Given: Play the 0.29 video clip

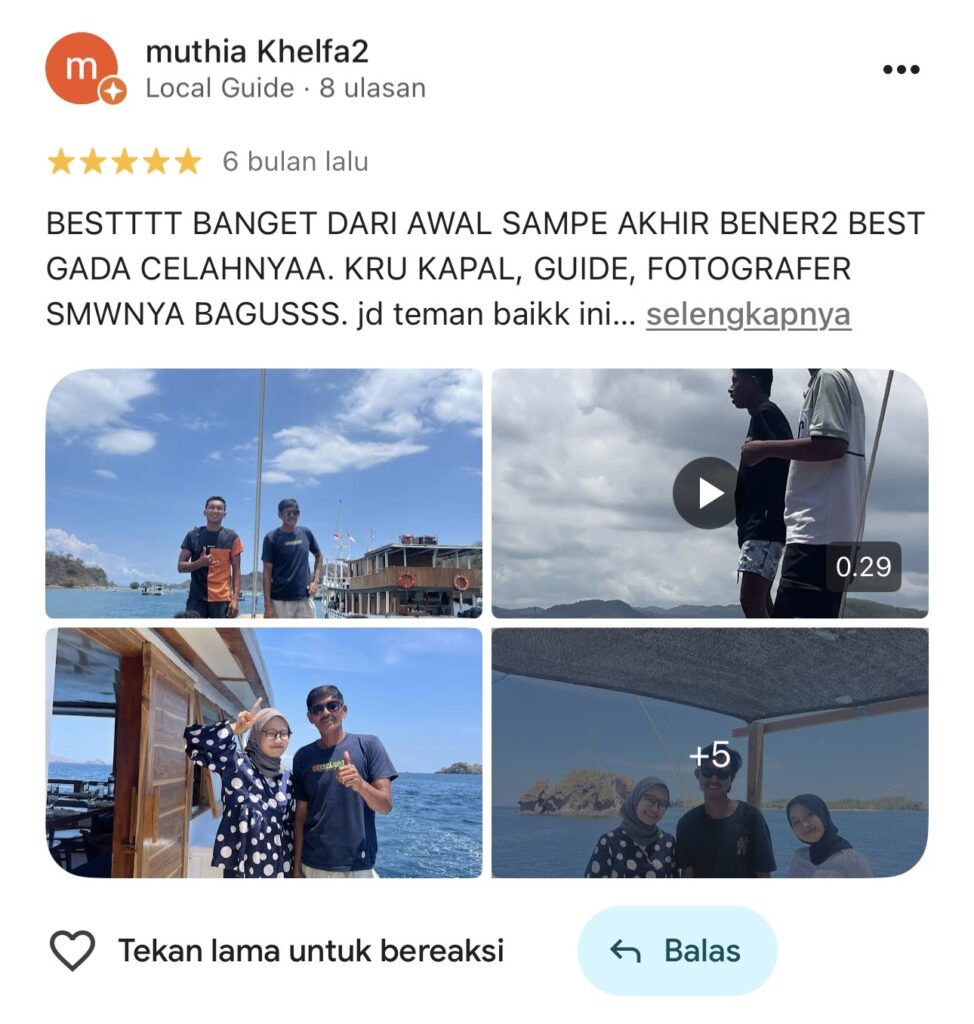Looking at the screenshot, I should point(706,493).
